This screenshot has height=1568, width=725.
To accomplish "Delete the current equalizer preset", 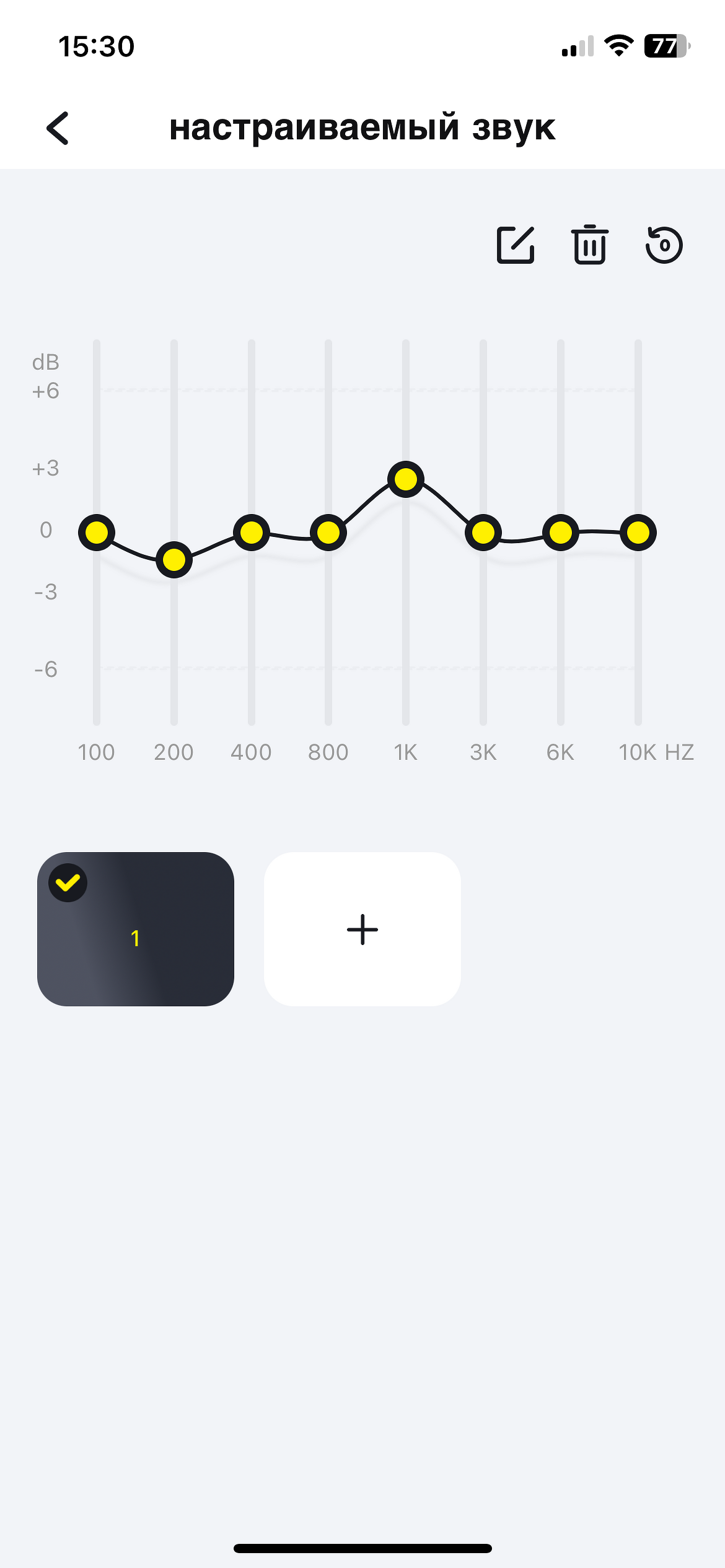I will coord(589,245).
